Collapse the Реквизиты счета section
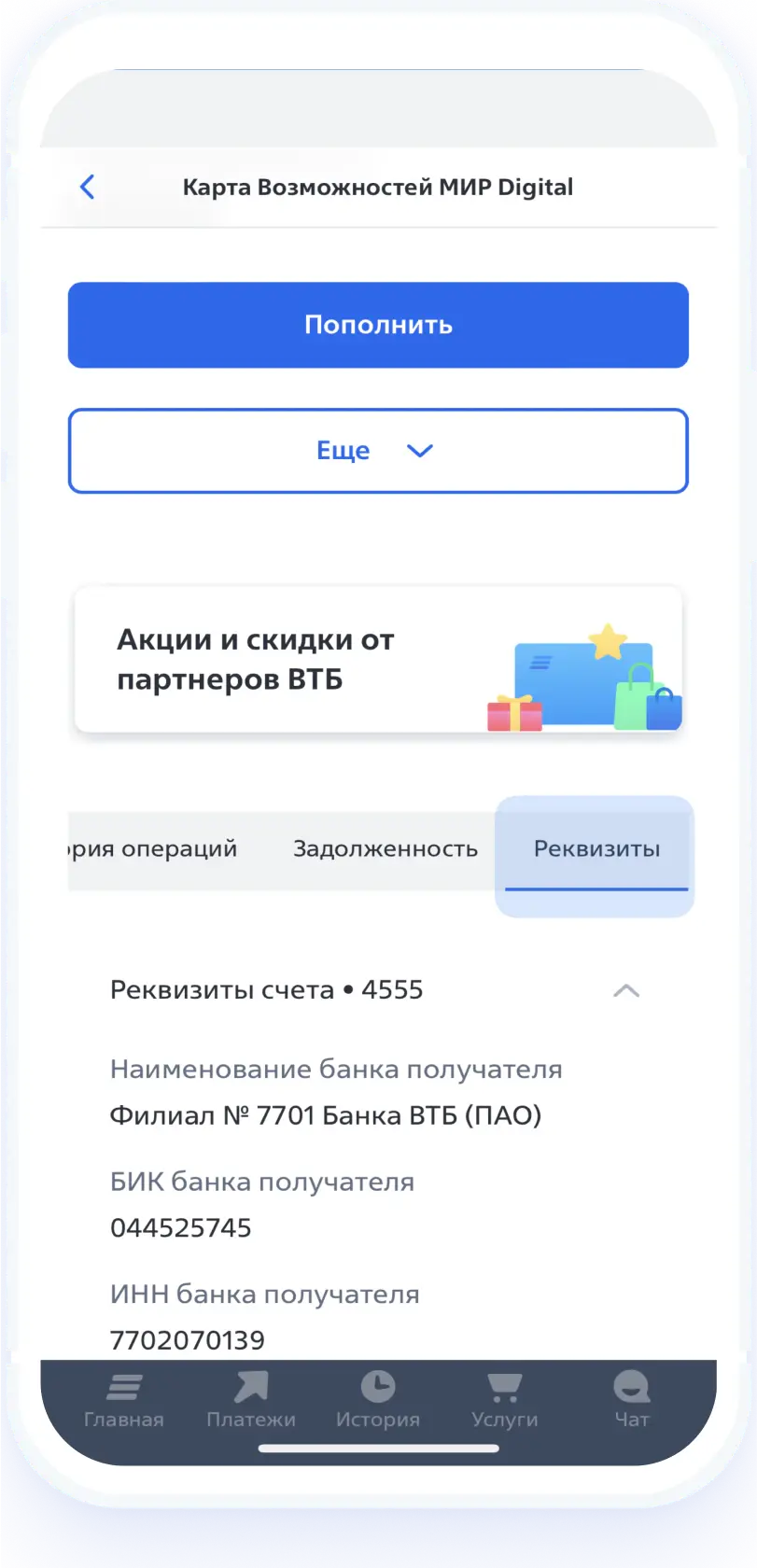The width and height of the screenshot is (757, 1568). [625, 990]
